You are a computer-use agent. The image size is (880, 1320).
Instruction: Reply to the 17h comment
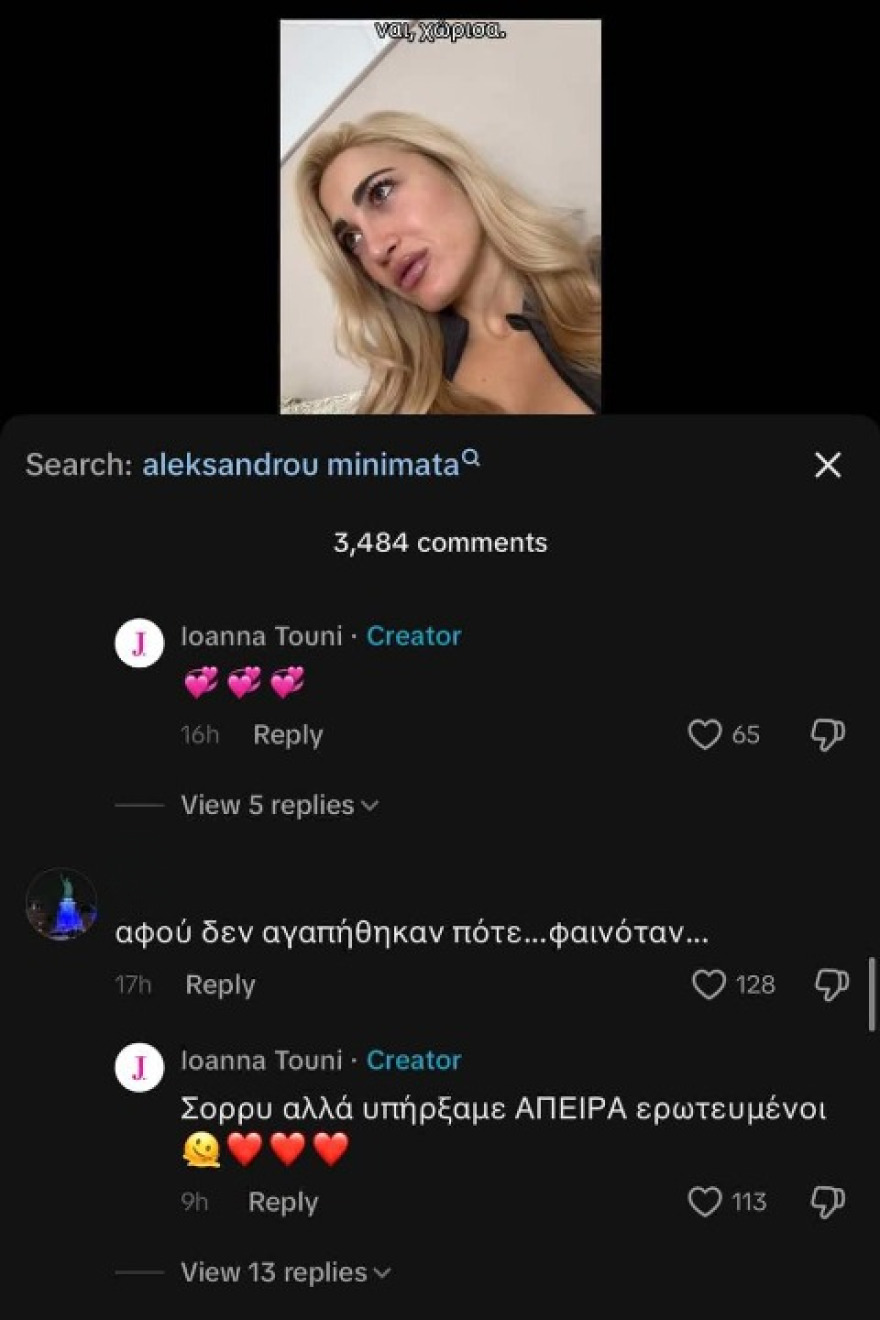pyautogui.click(x=220, y=985)
